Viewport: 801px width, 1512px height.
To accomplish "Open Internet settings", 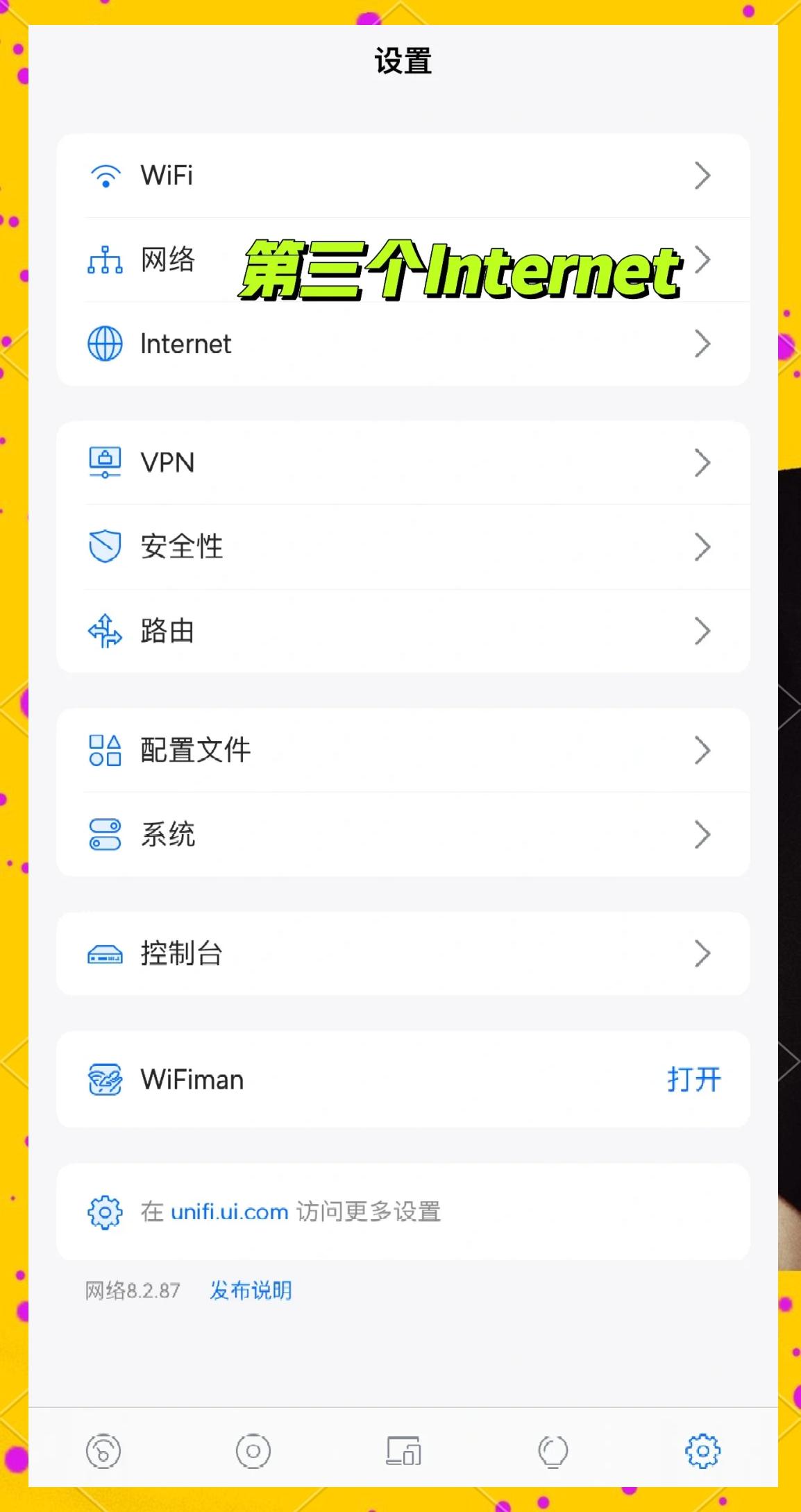I will 403,344.
